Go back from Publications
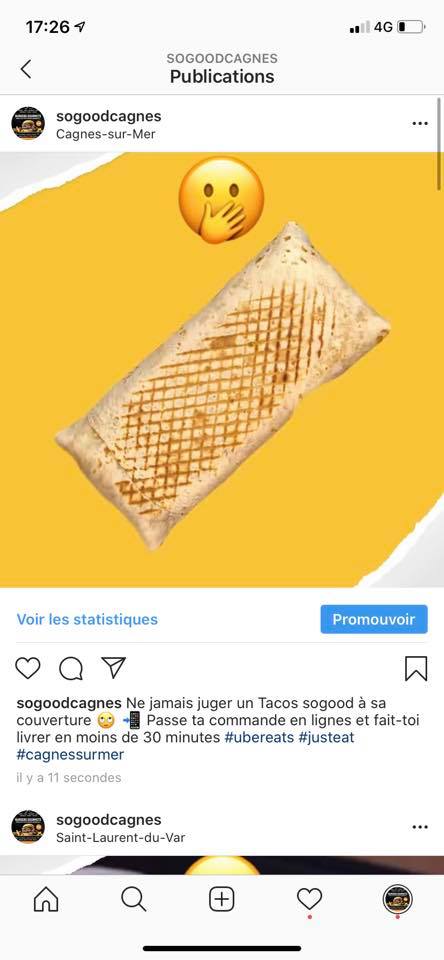The width and height of the screenshot is (444, 960). click(x=25, y=69)
